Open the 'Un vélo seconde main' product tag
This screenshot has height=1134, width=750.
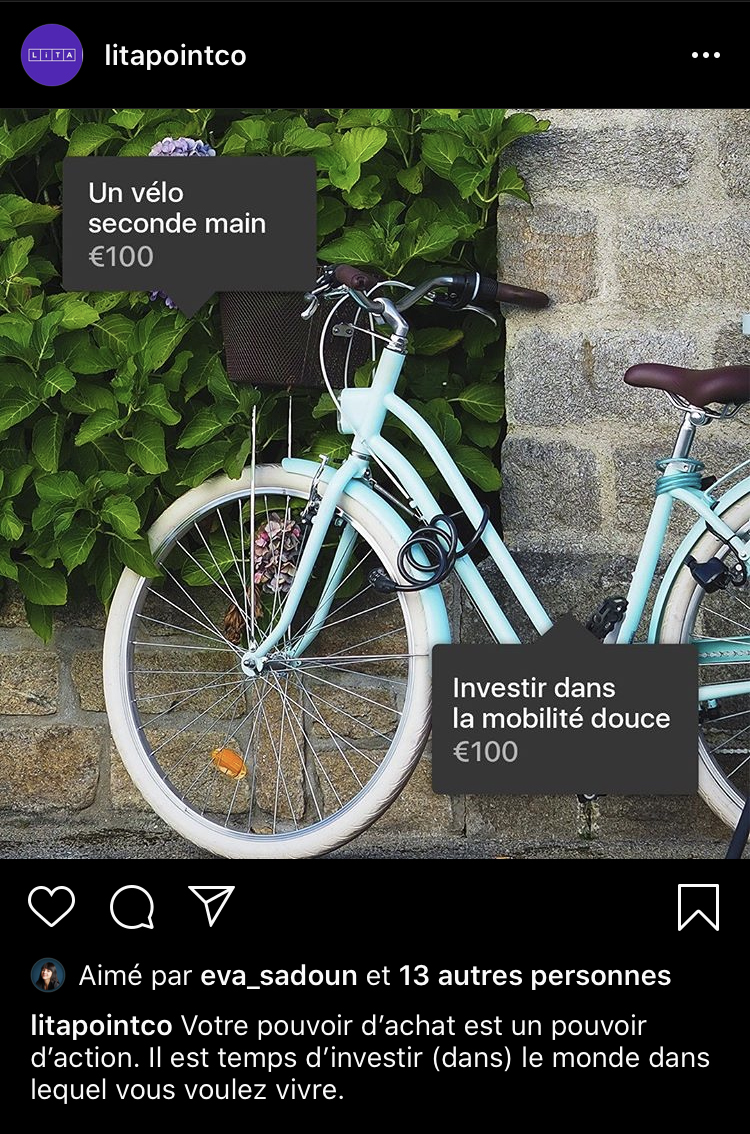click(x=188, y=224)
